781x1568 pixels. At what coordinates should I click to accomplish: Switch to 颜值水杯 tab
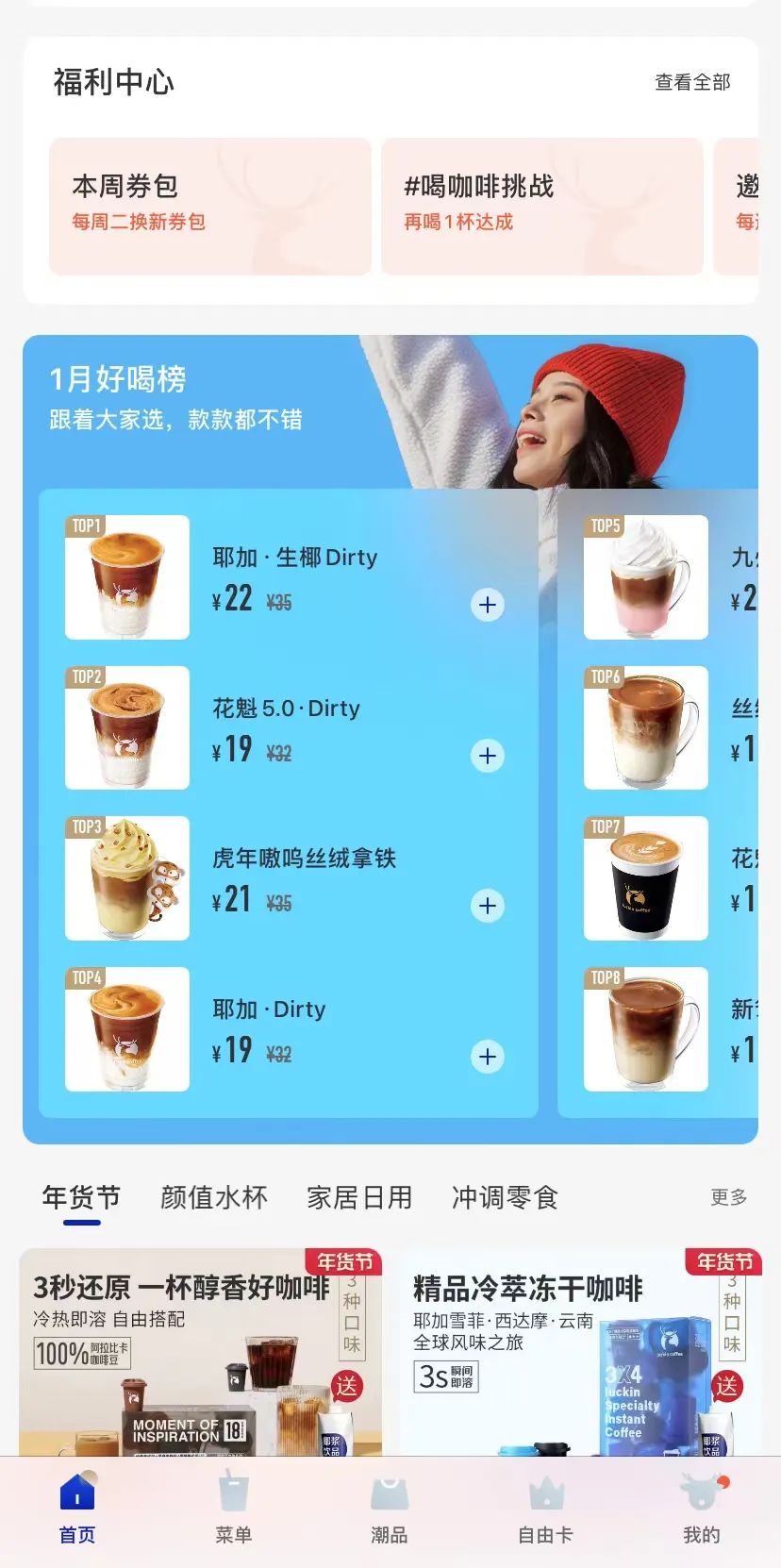click(x=214, y=1197)
